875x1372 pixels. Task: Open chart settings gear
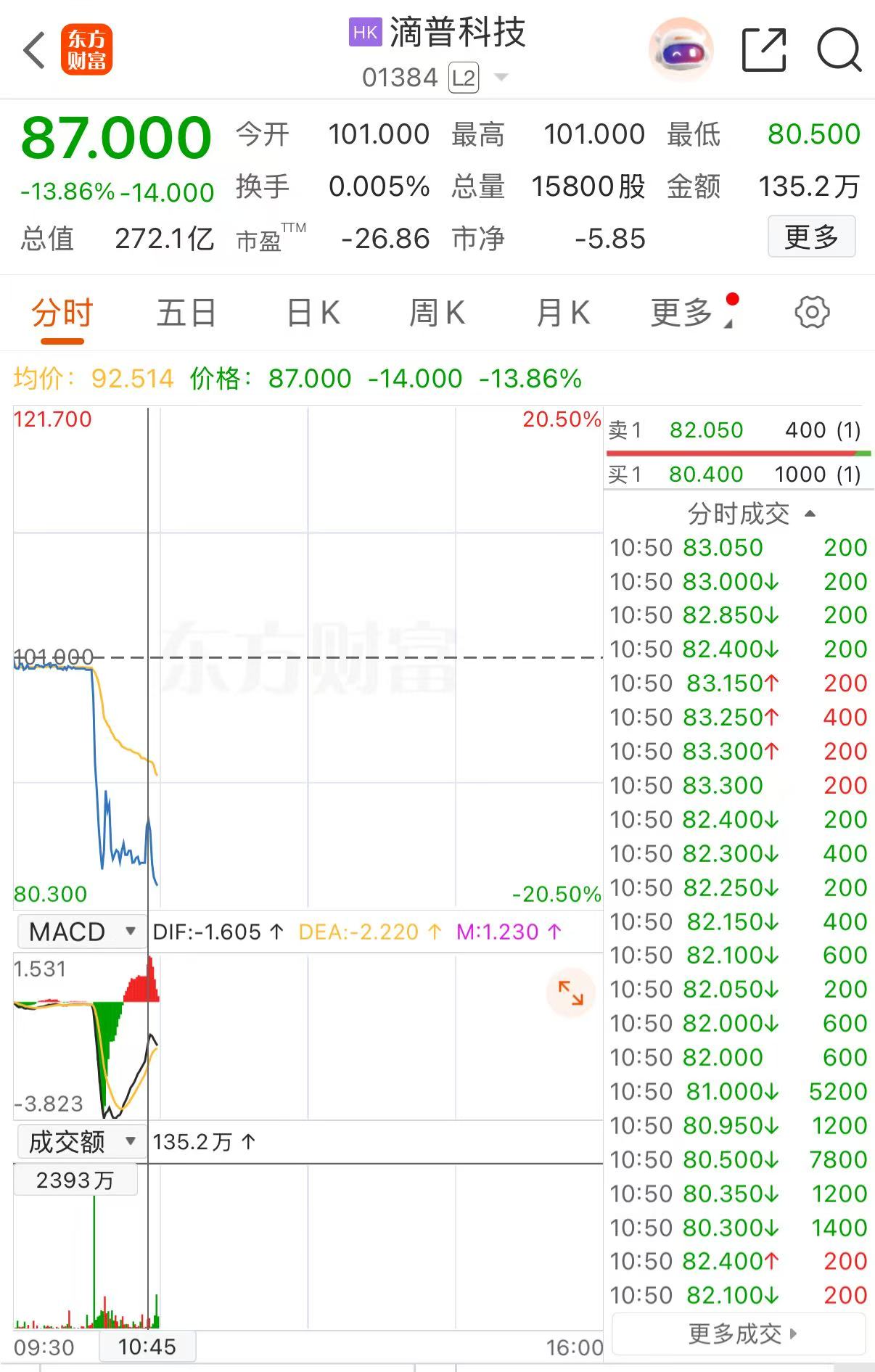(x=812, y=313)
